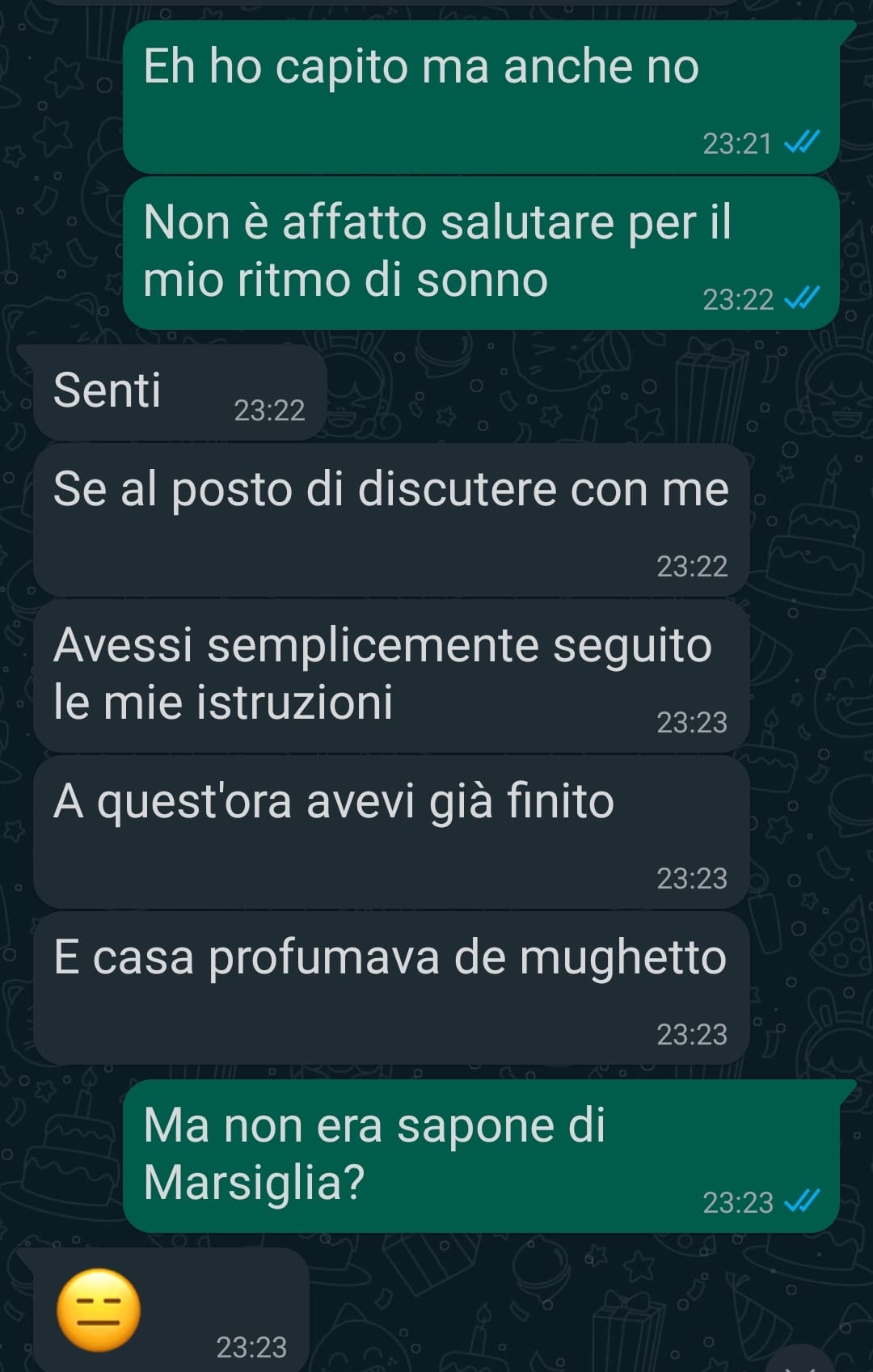
Task: Jump to latest messages with the down-arrow button
Action: (801, 1362)
